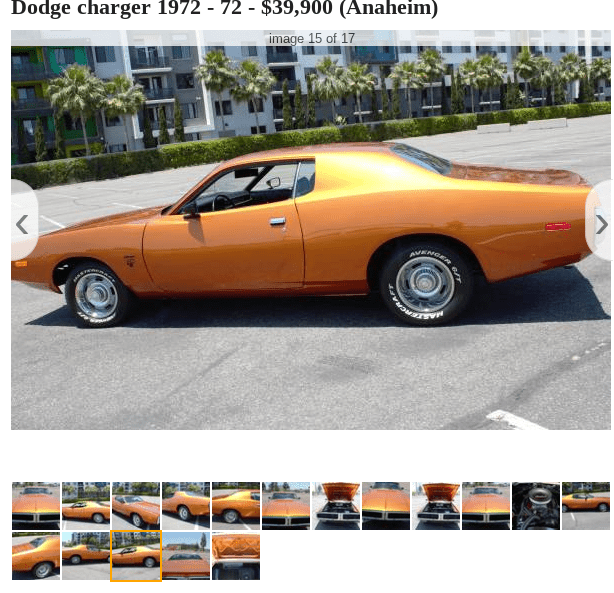Open the last thumbnail showing the open trunk

tap(236, 556)
